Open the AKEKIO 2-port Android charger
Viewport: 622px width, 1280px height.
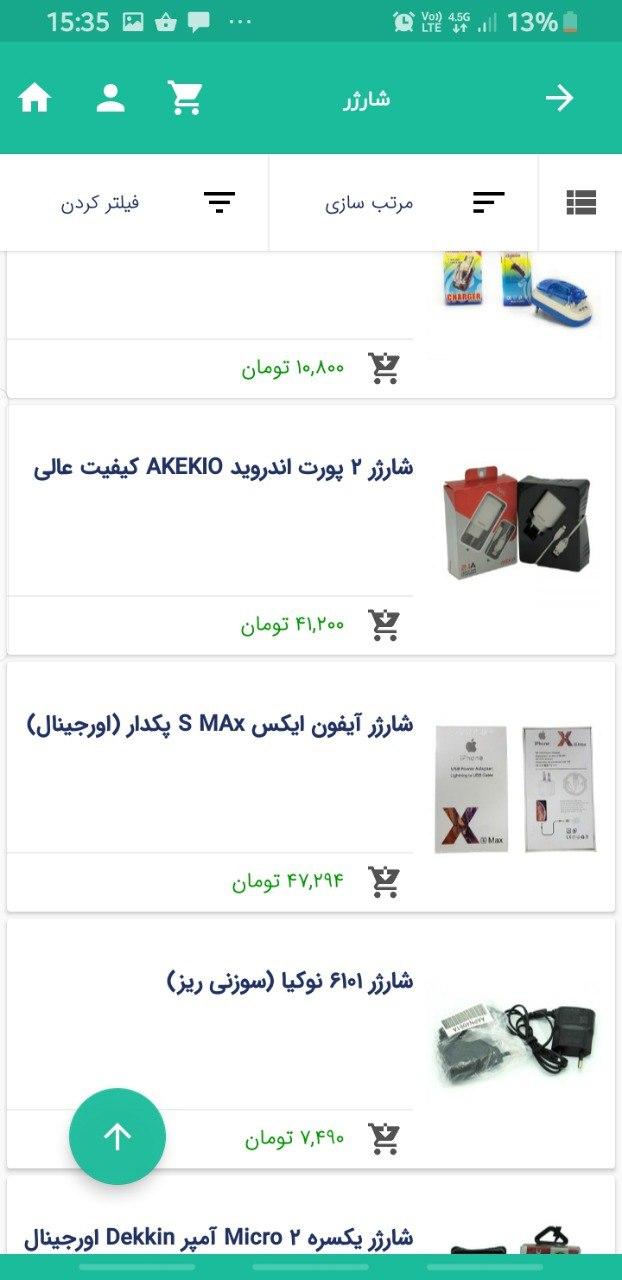(x=224, y=467)
